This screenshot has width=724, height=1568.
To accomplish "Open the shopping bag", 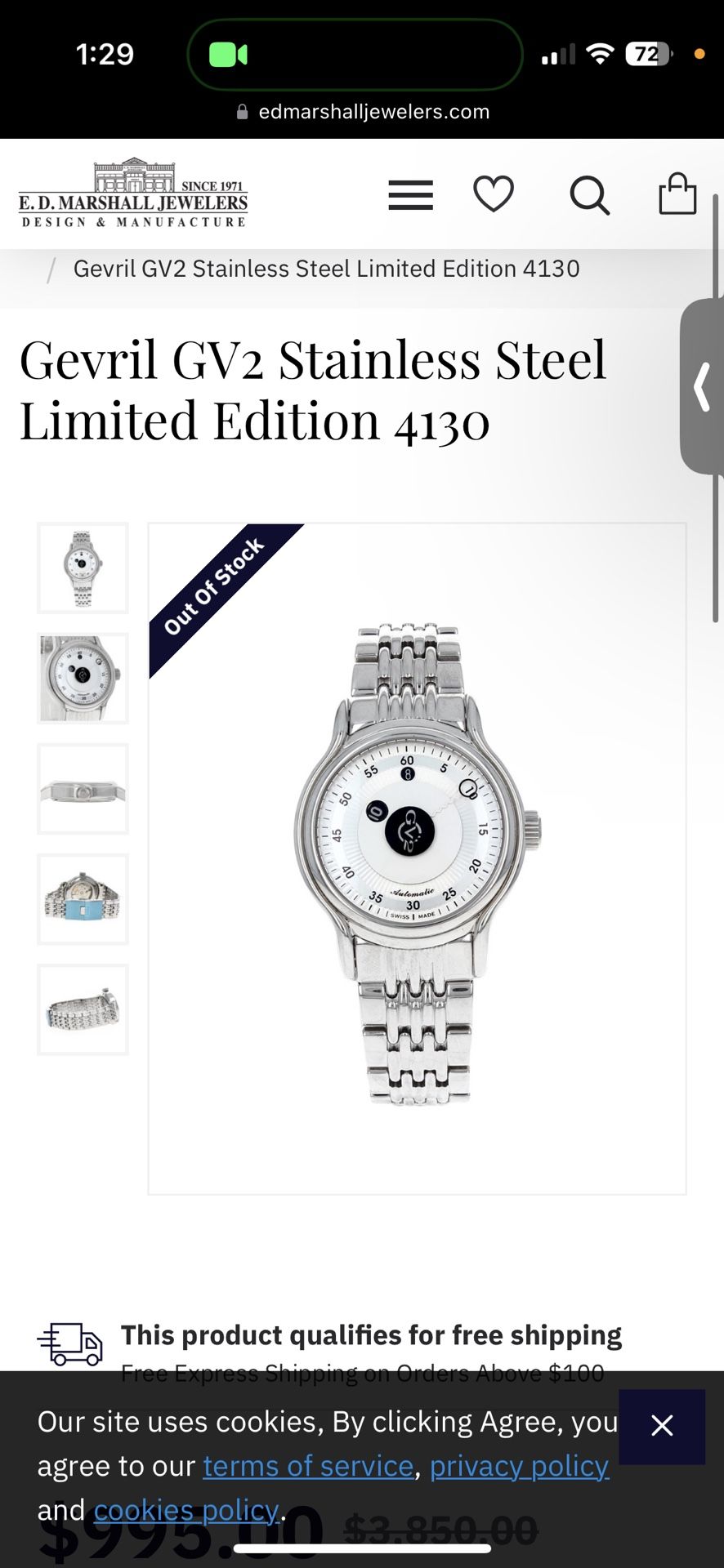I will (677, 194).
